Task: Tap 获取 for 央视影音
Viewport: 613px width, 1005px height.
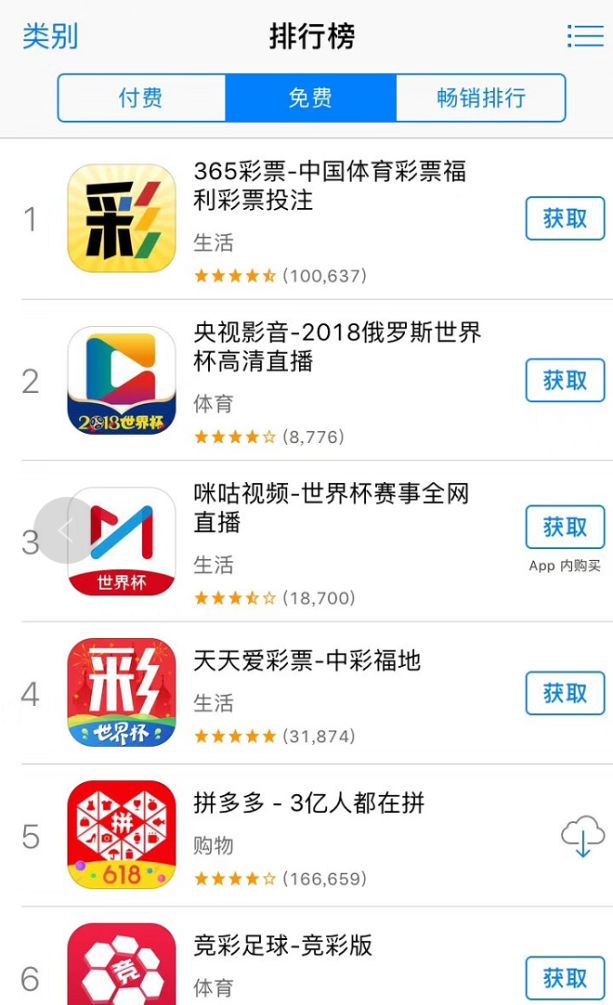Action: 565,380
